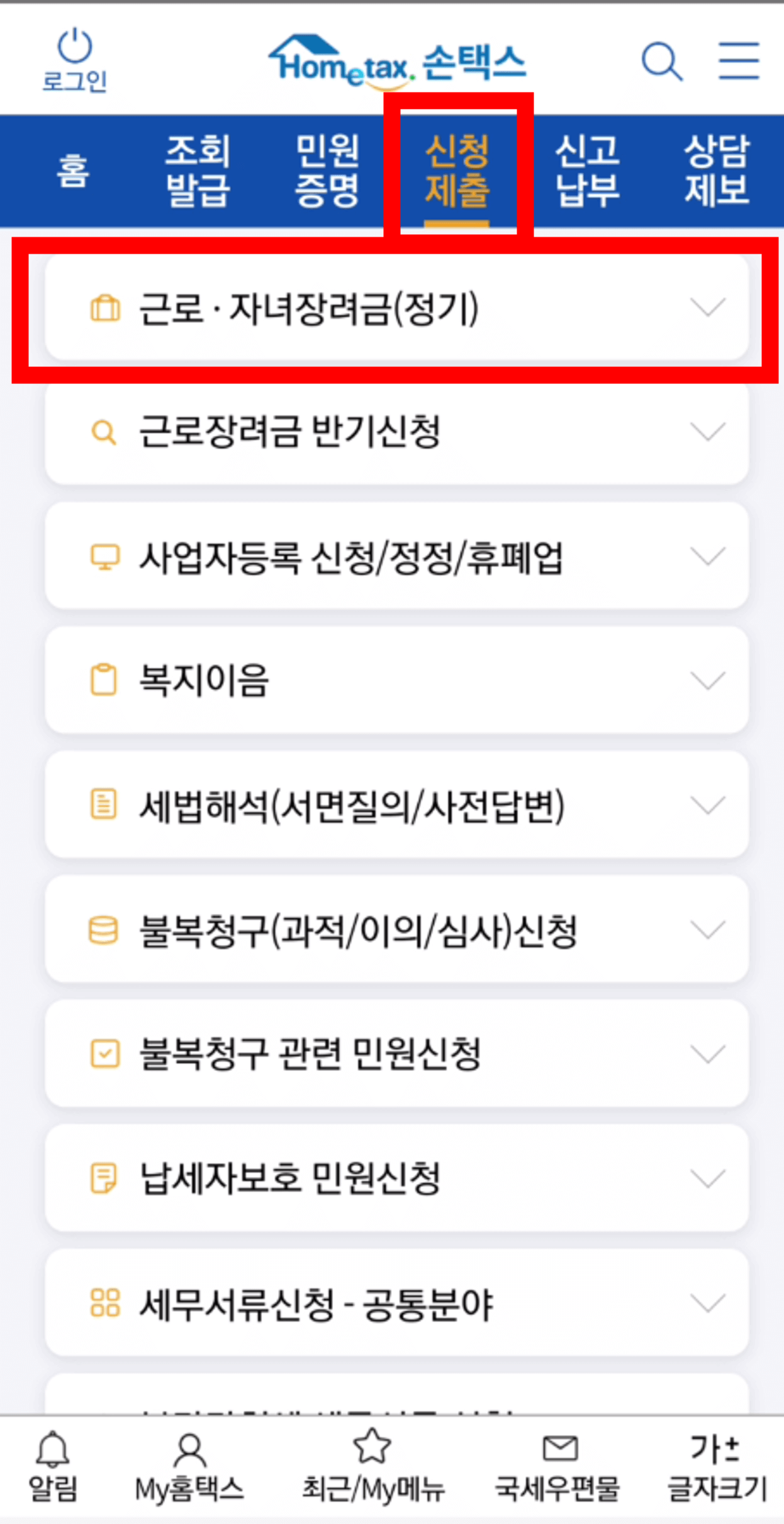
Task: Open the 국세우편물 mail icon
Action: coord(559,1448)
